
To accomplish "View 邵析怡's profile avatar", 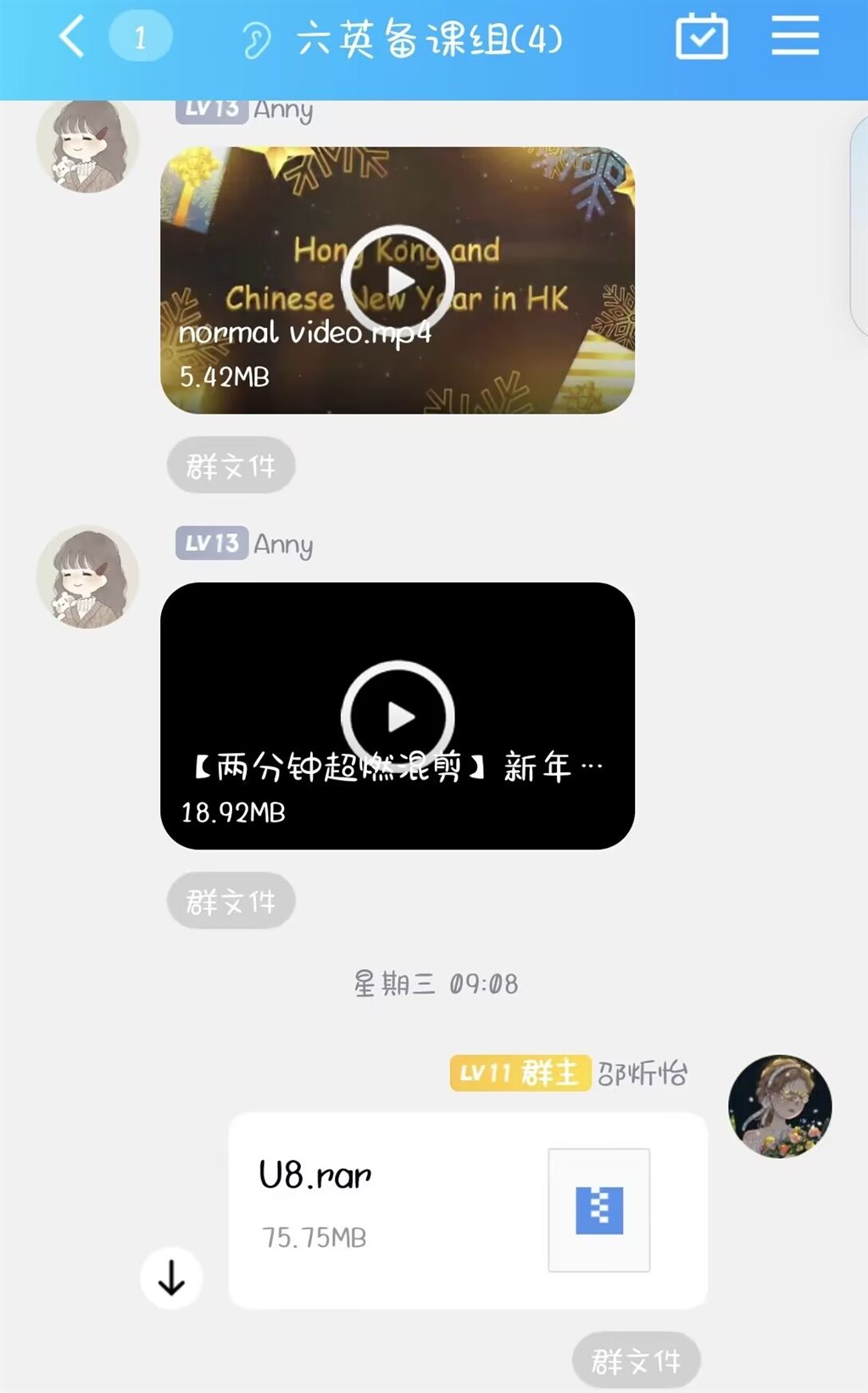I will coord(780,1106).
